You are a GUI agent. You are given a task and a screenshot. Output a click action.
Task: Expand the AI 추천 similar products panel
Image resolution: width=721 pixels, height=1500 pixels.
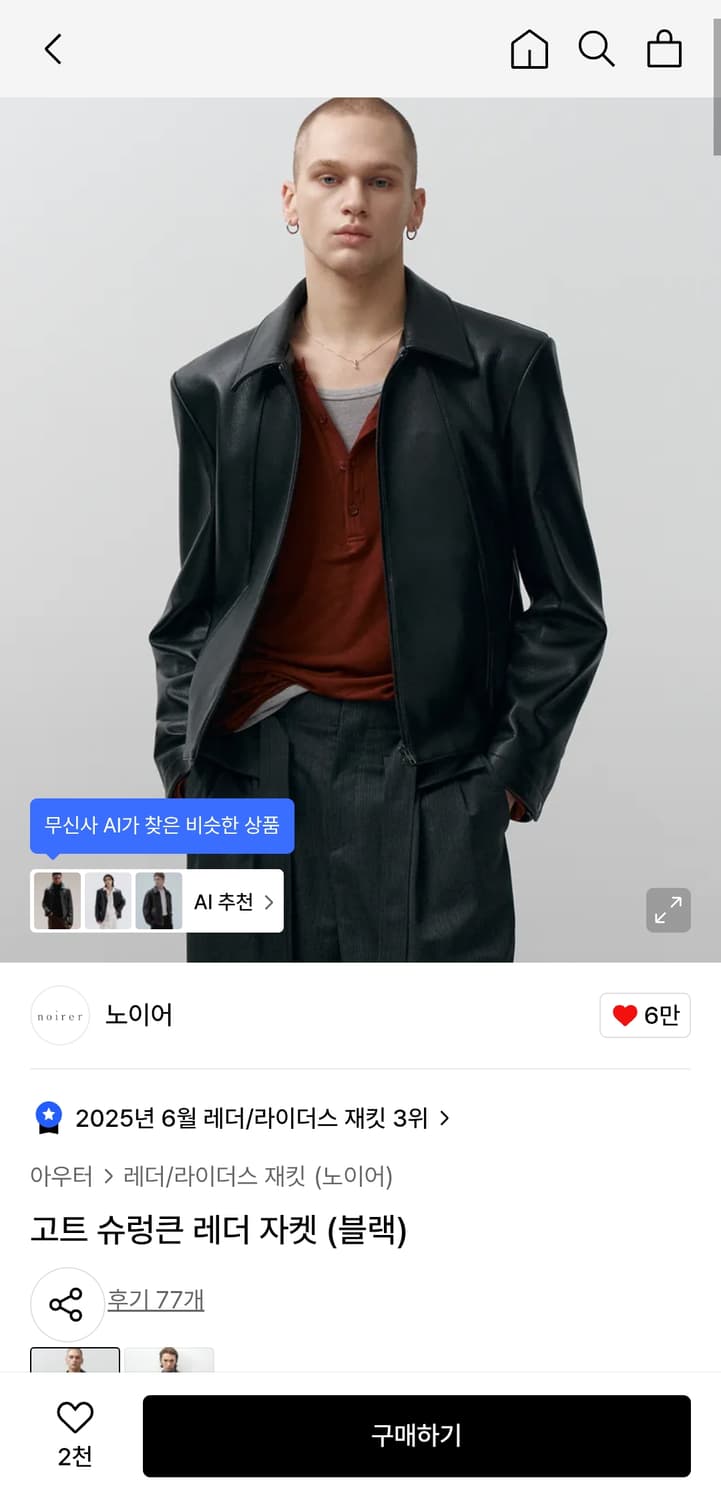[232, 901]
